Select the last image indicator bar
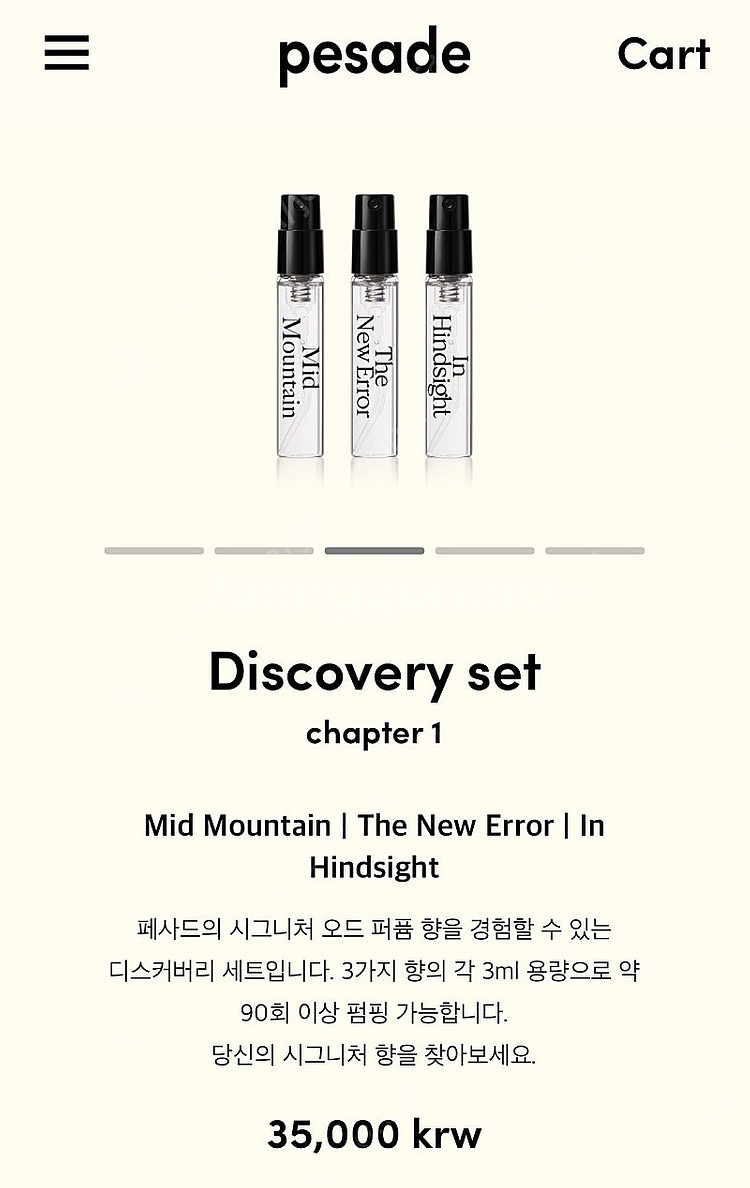 click(594, 550)
